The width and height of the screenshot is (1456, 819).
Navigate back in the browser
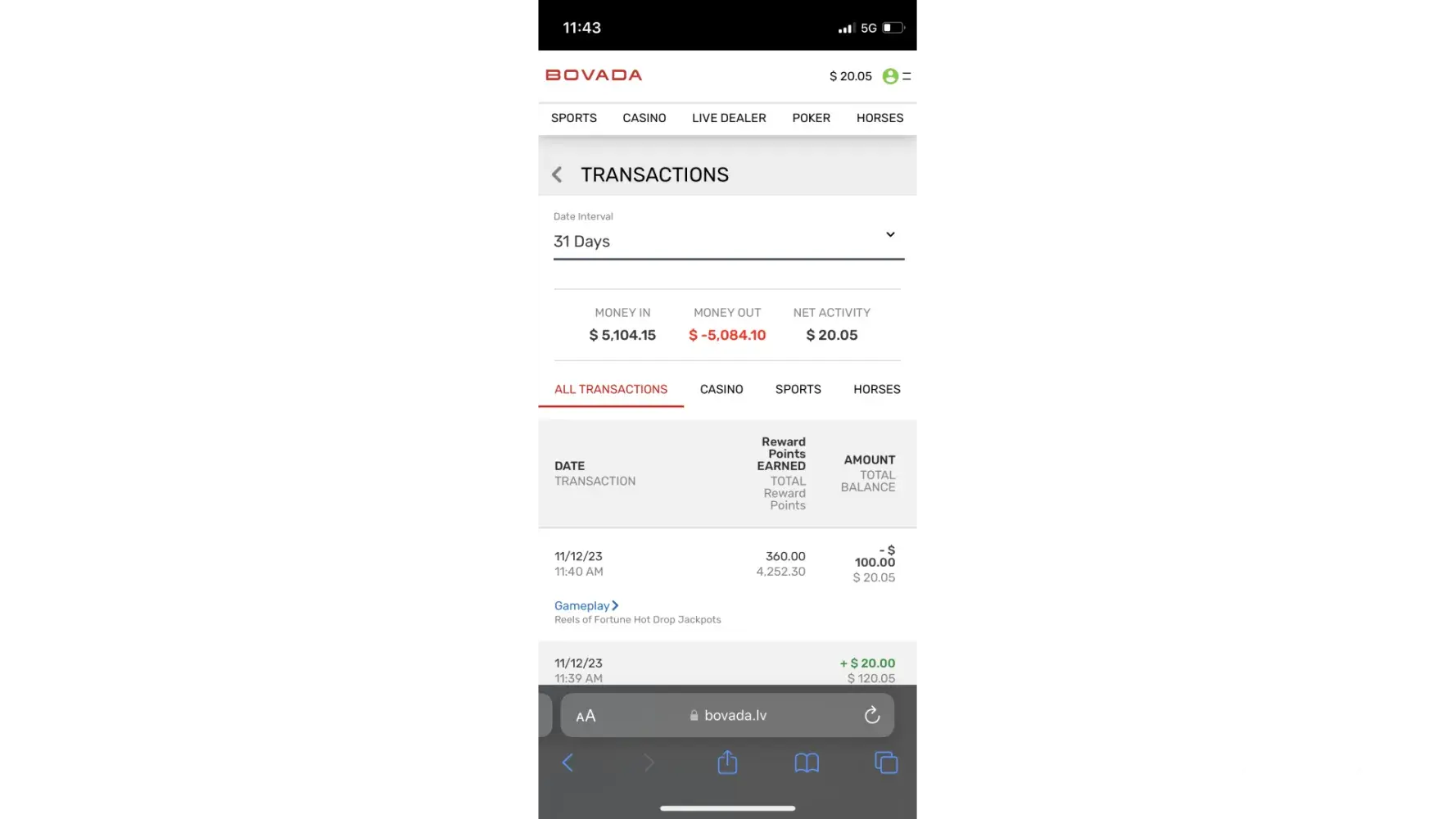[567, 762]
